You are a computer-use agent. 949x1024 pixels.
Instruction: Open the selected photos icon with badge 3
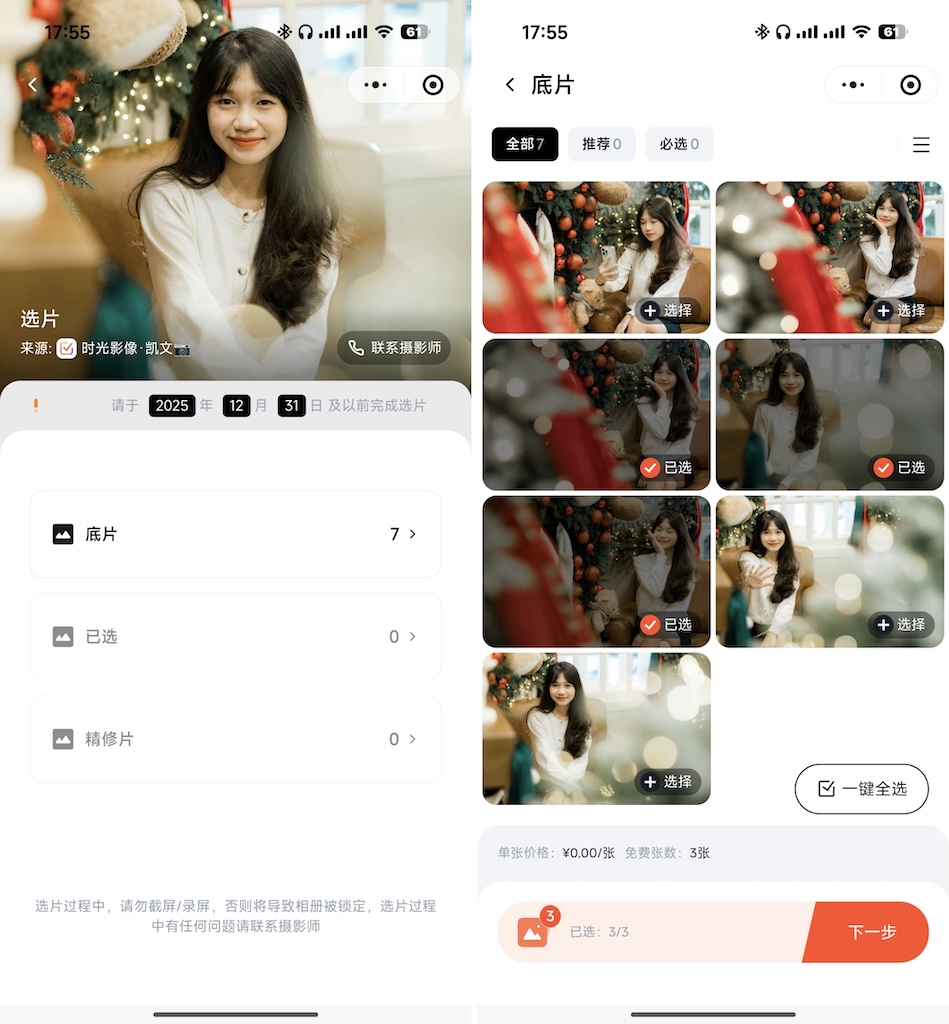[x=533, y=932]
